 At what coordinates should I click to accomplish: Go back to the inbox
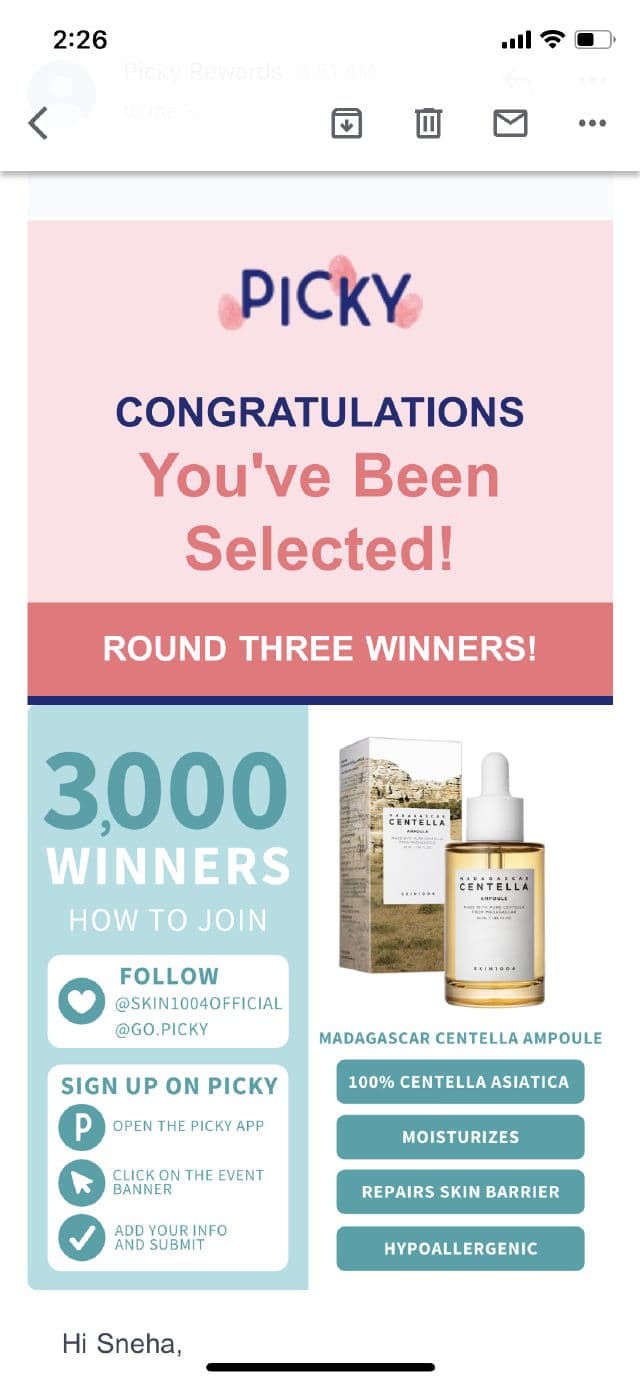pos(38,123)
